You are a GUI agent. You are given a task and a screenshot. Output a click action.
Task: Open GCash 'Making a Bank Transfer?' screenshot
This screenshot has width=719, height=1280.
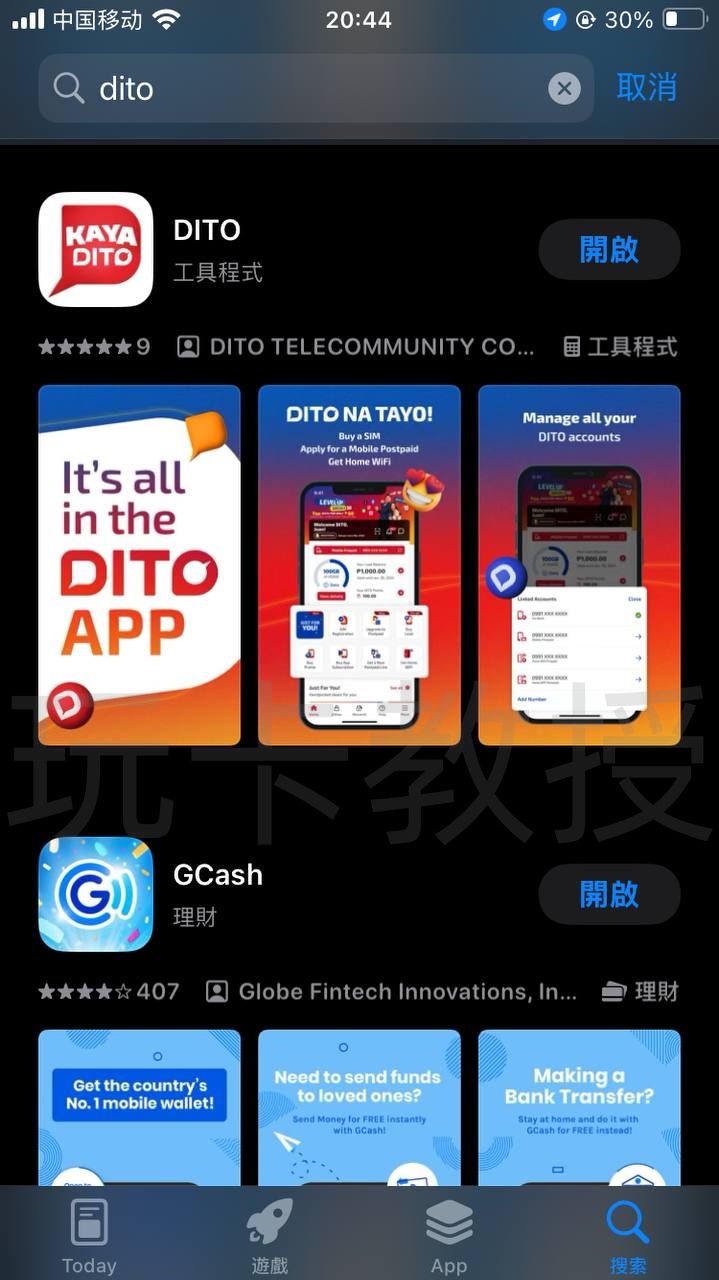coord(579,1105)
